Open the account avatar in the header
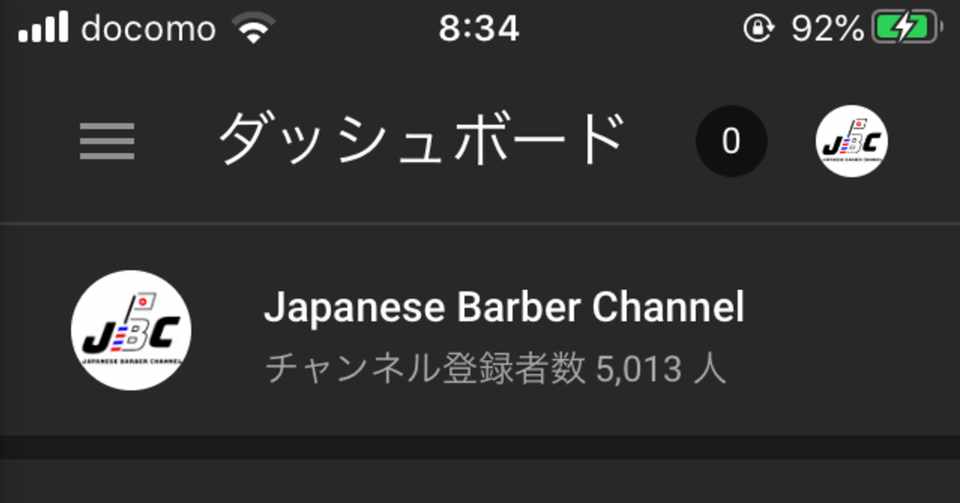The width and height of the screenshot is (960, 503). [x=851, y=142]
